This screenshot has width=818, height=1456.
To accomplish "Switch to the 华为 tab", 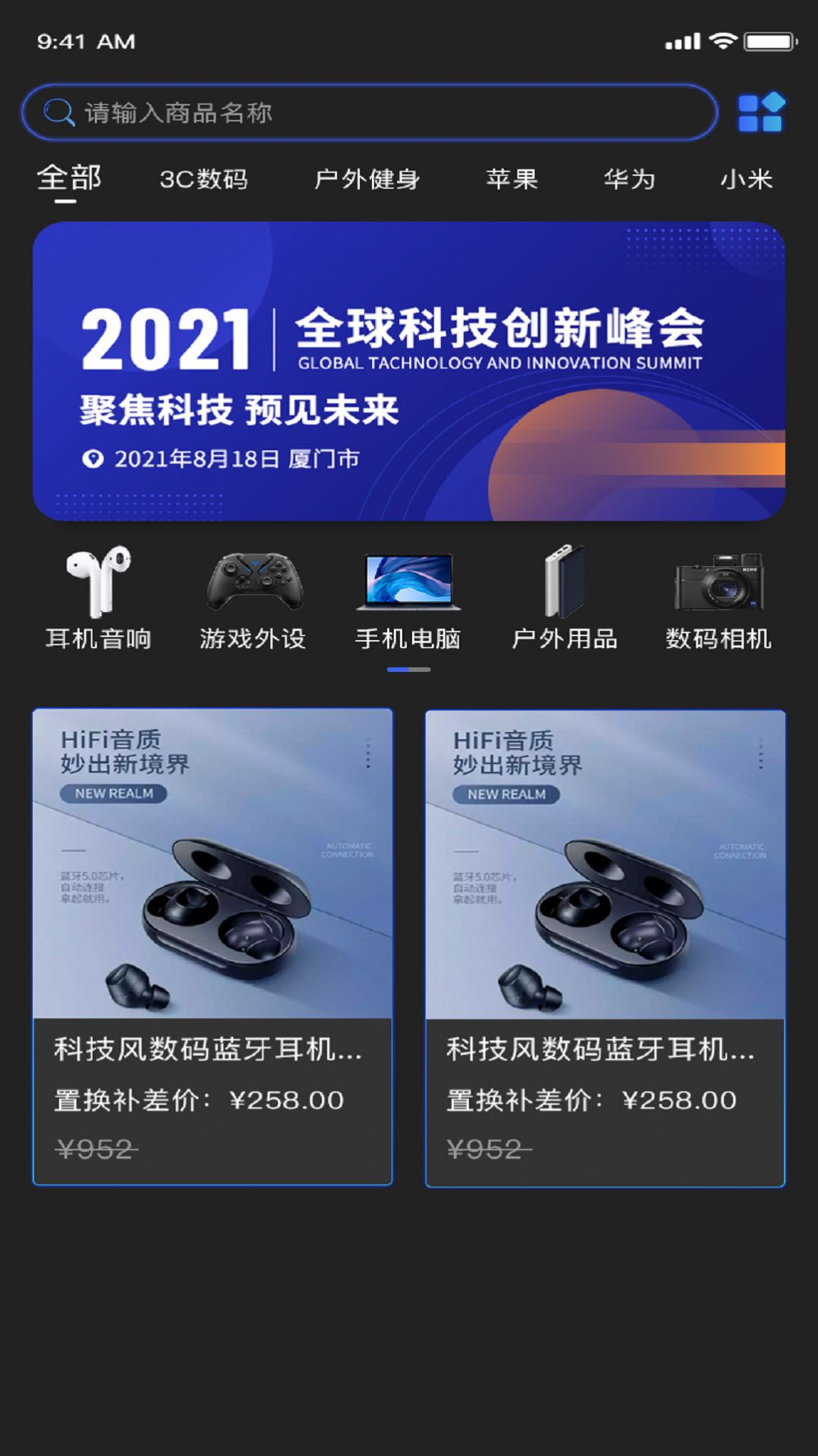I will pos(629,180).
